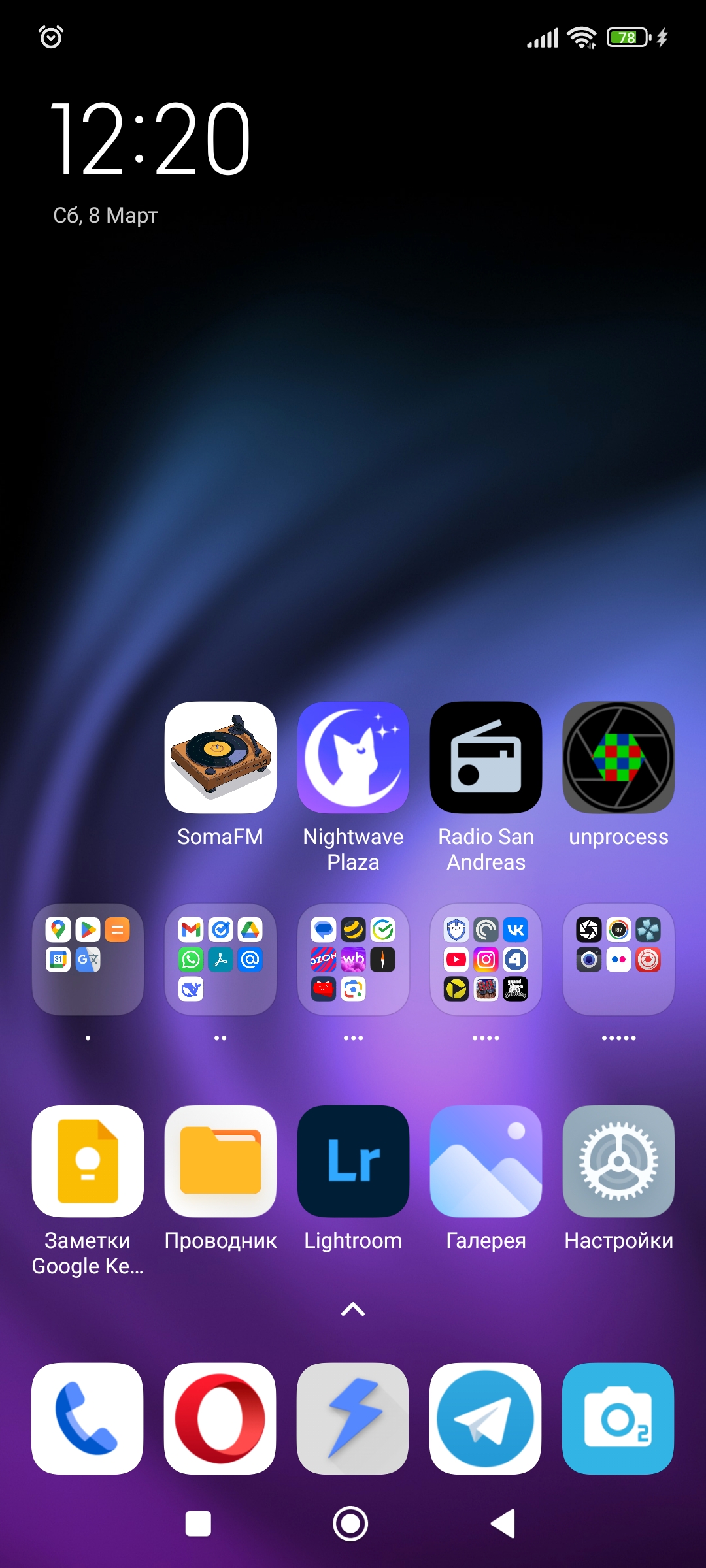Tap the recent apps square button
The width and height of the screenshot is (706, 1568).
click(198, 1524)
